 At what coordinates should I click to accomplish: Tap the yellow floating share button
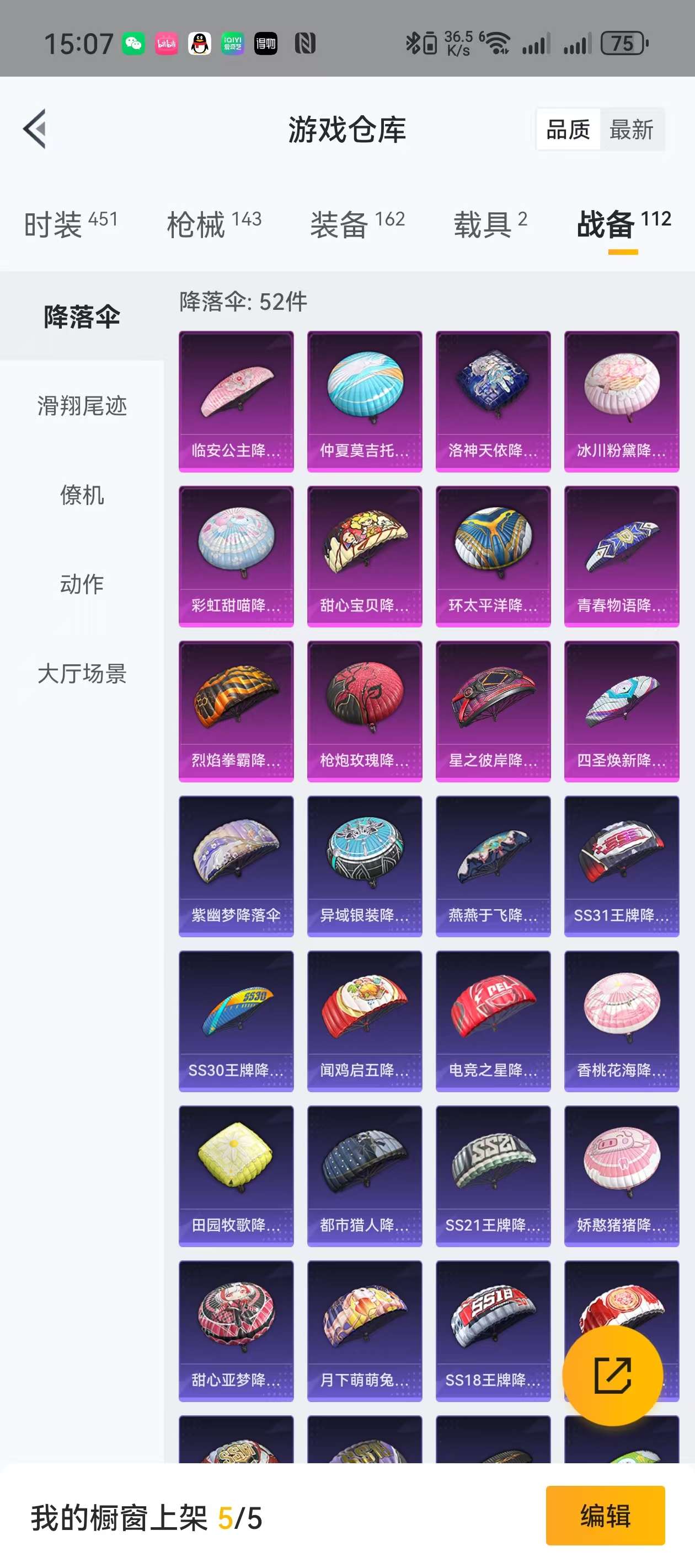click(x=612, y=1375)
